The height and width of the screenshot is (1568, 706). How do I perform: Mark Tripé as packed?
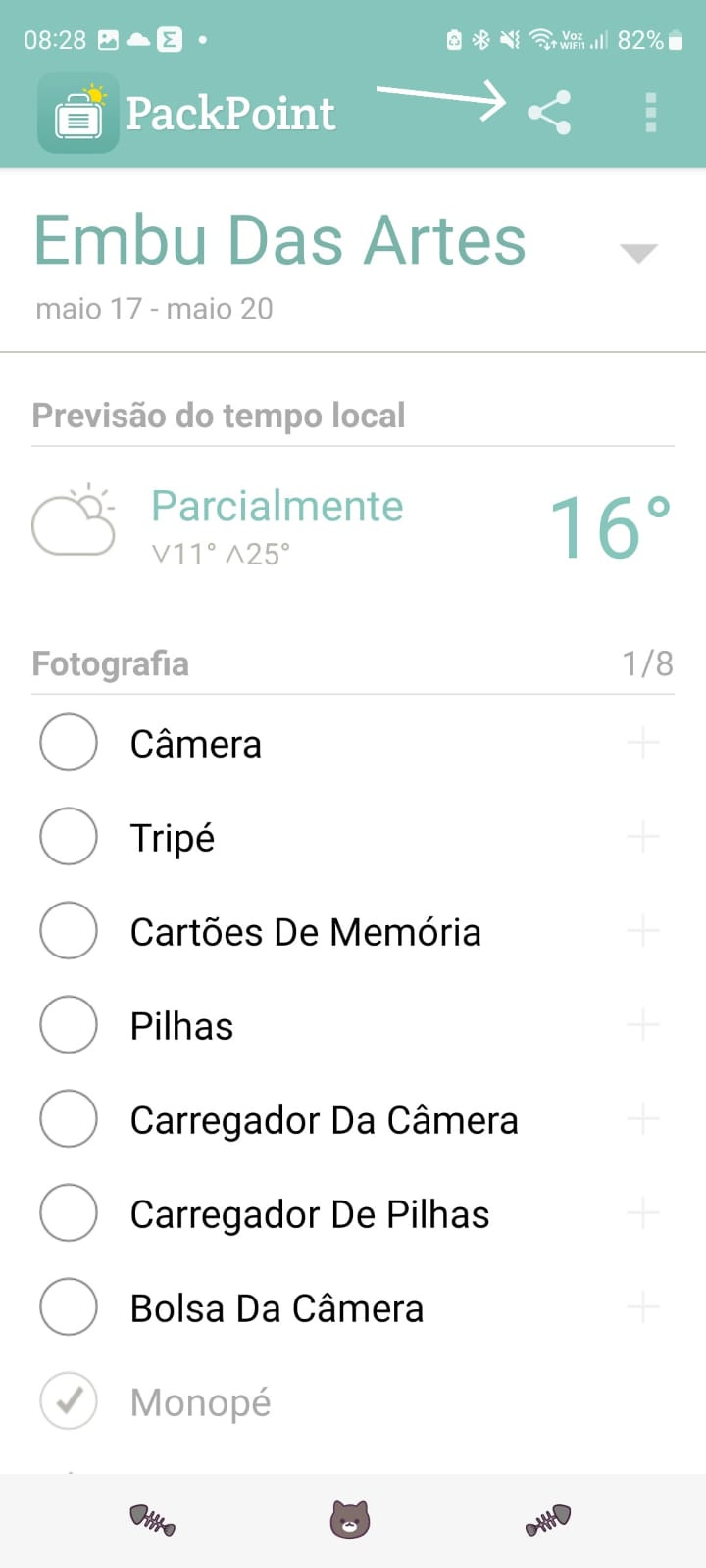[x=69, y=837]
